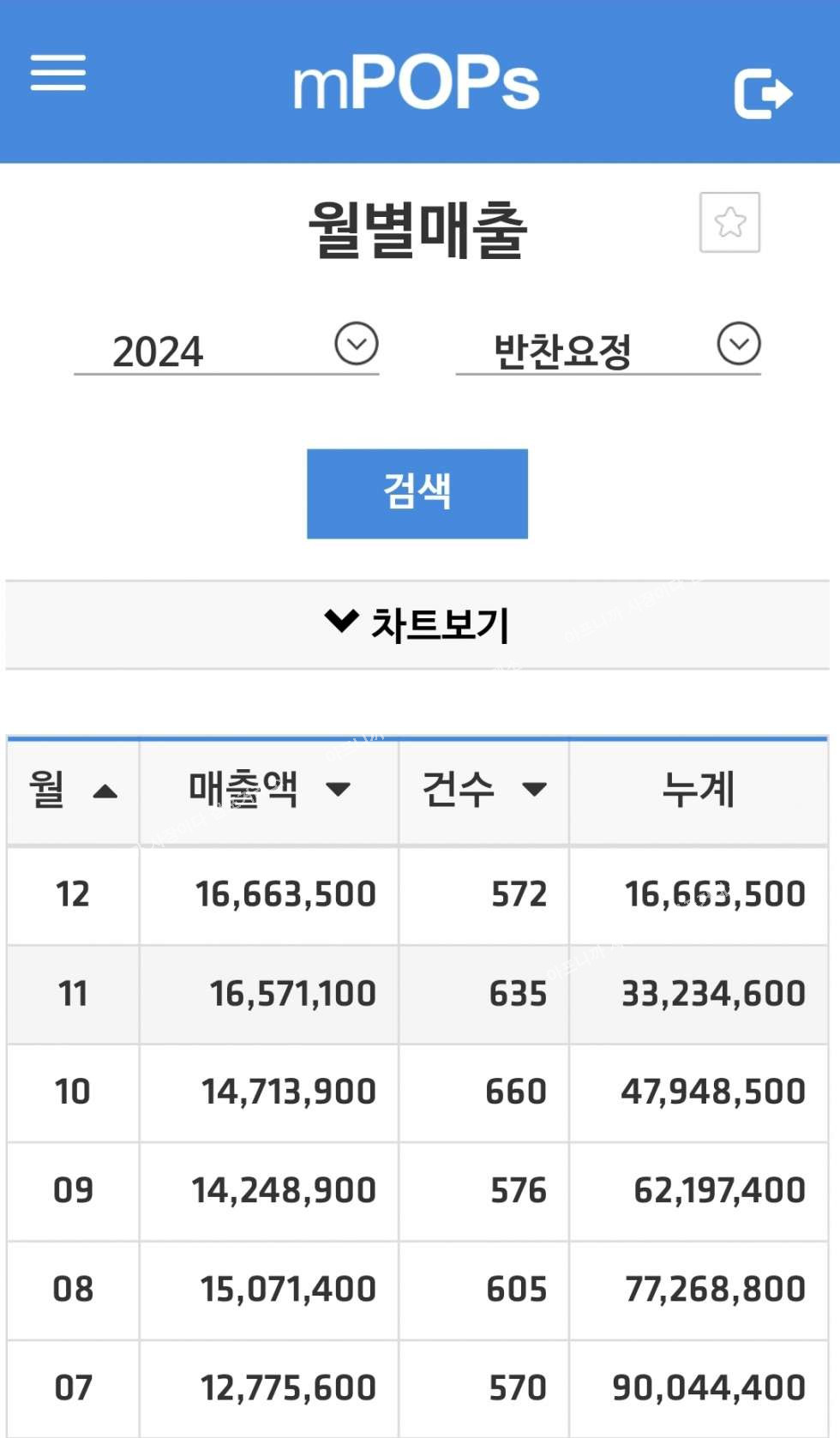Add 월별매출 page to favorites star

coord(729,222)
